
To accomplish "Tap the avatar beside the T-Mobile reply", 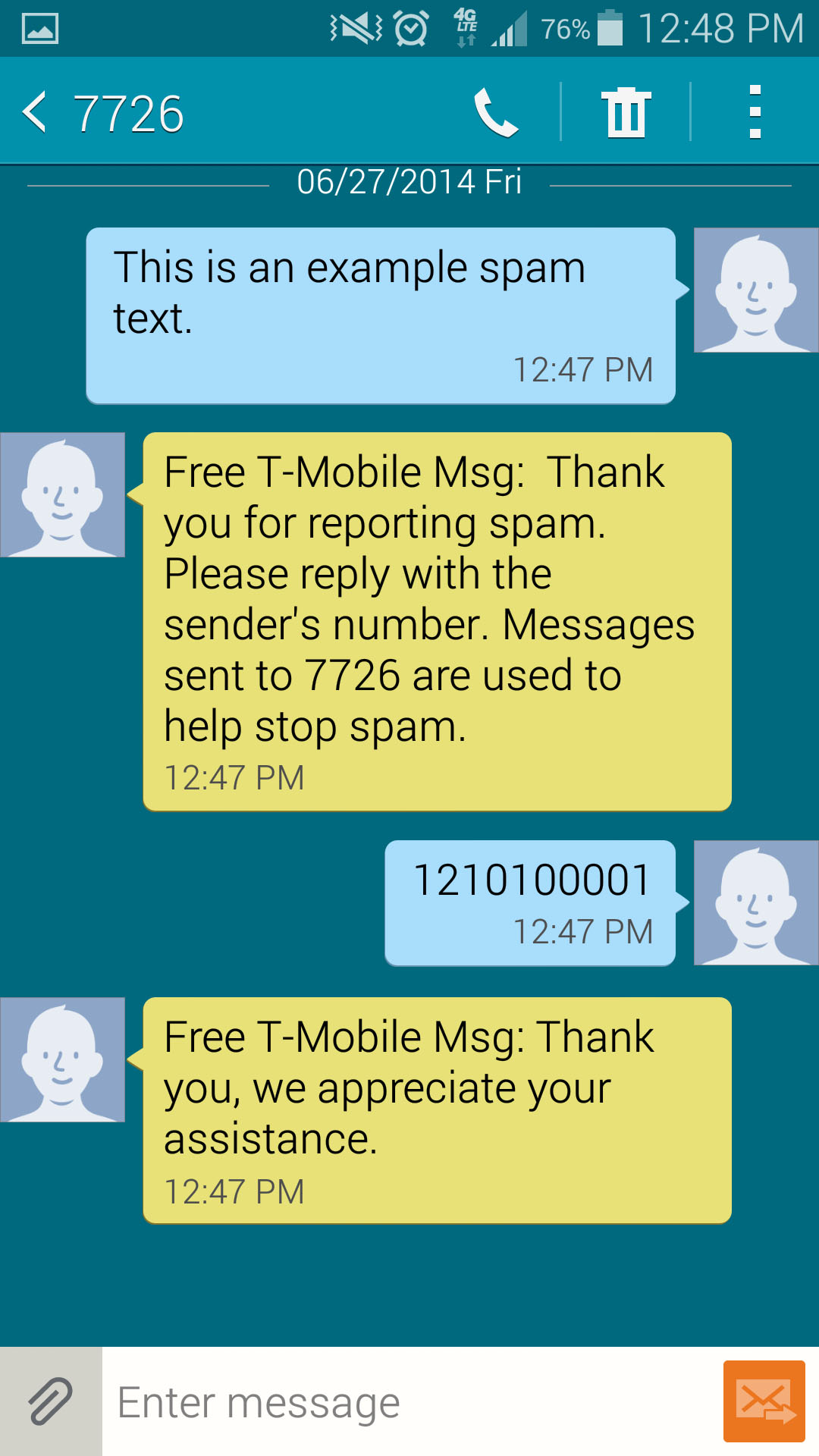I will (62, 494).
